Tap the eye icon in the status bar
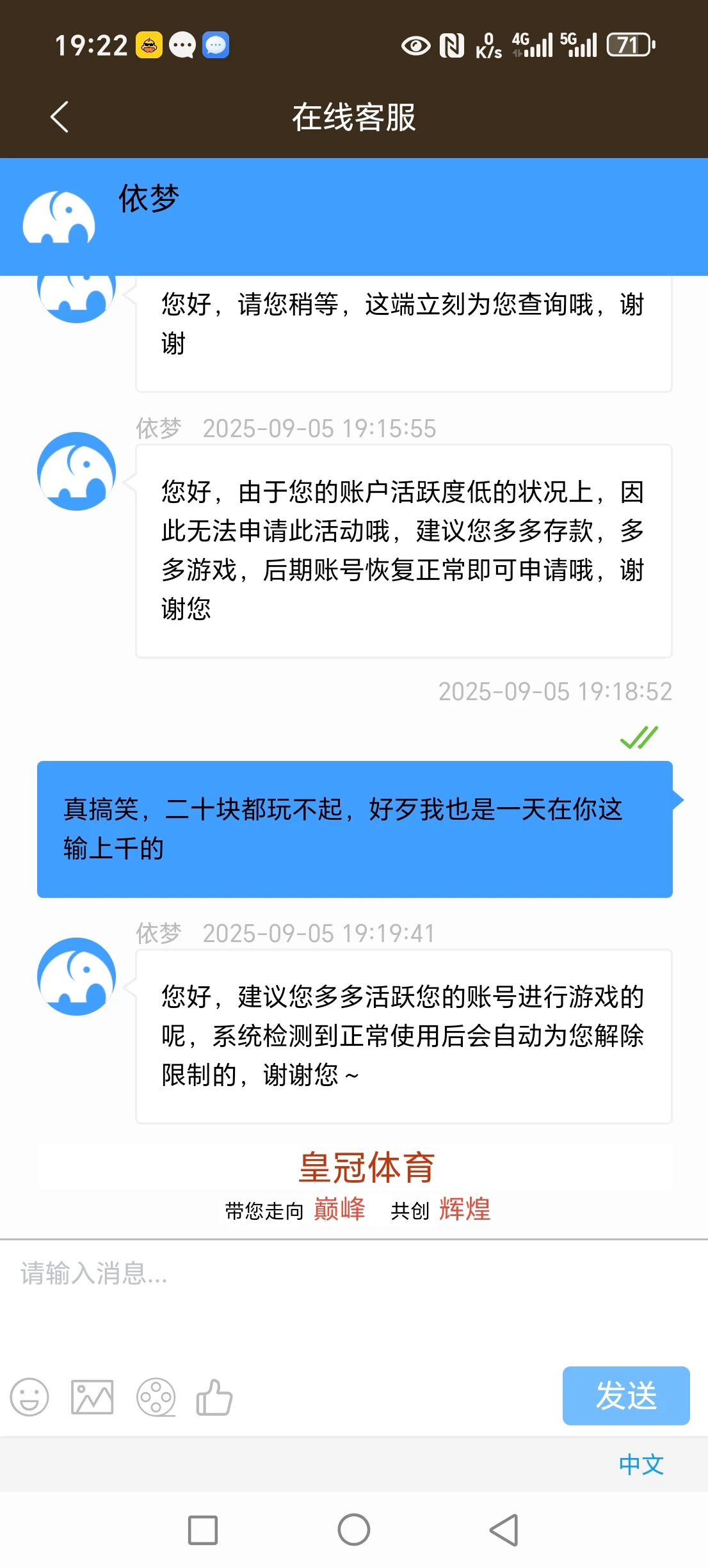This screenshot has height=1568, width=708. tap(416, 45)
